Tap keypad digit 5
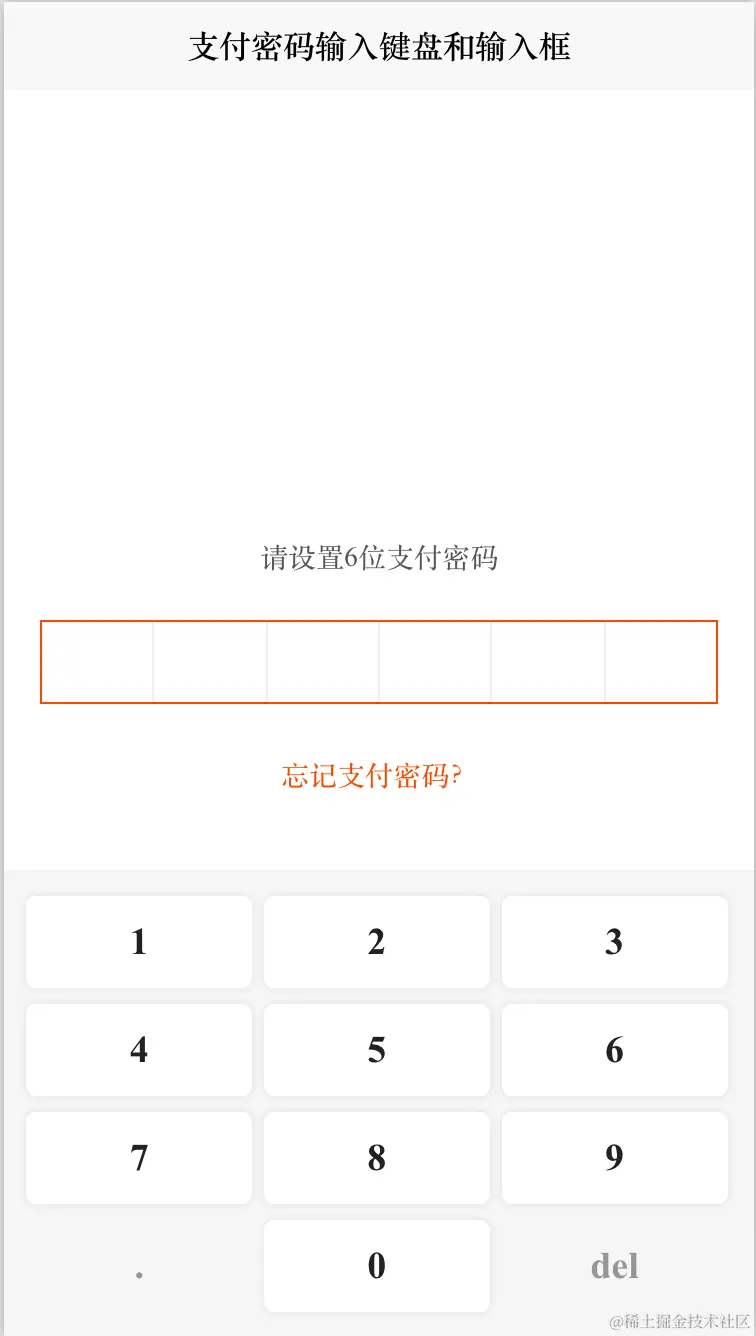The height and width of the screenshot is (1336, 756). point(377,1050)
